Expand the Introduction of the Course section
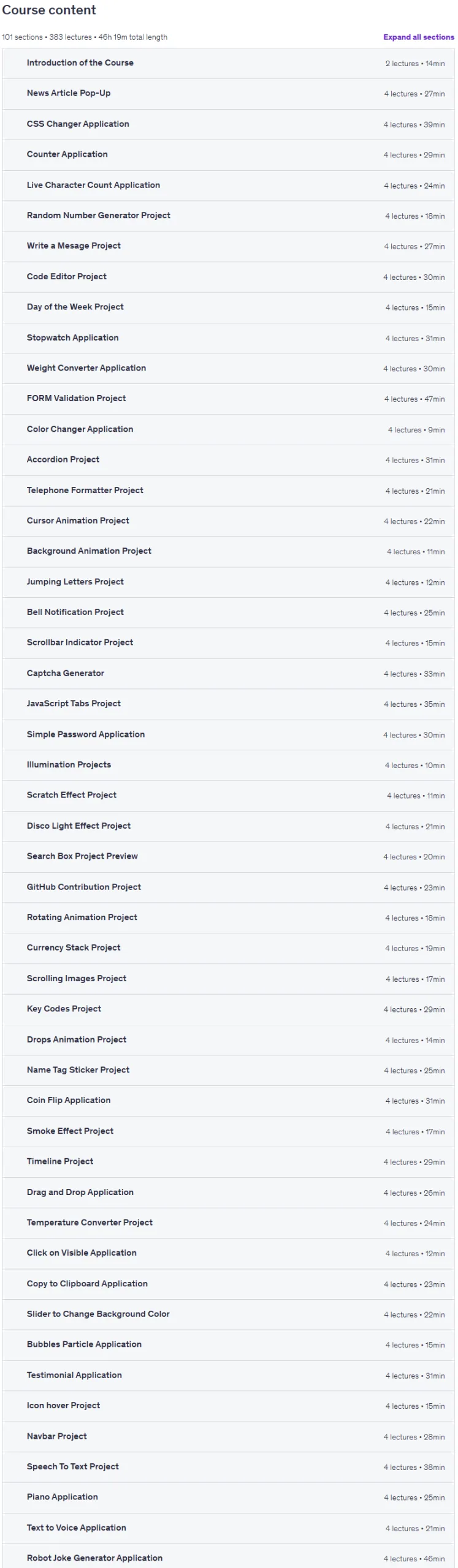 point(228,63)
